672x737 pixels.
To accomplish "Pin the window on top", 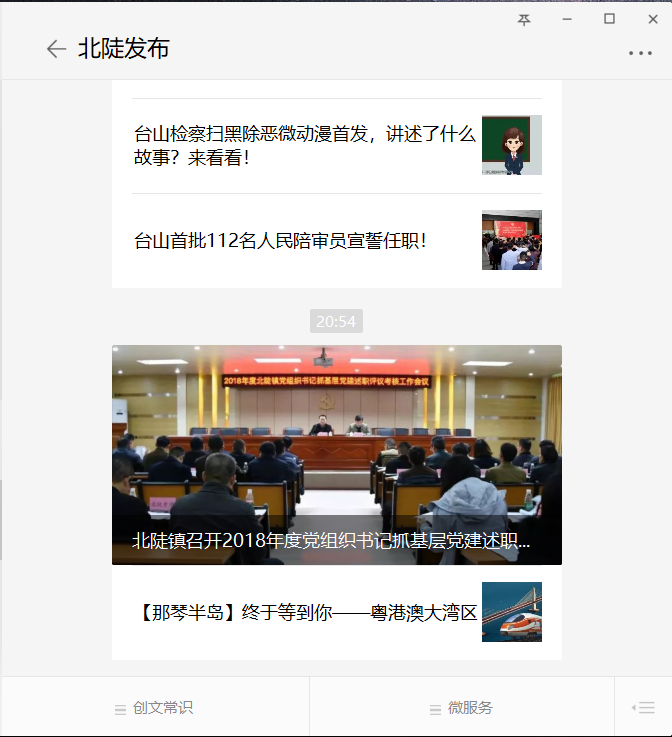I will pos(524,19).
